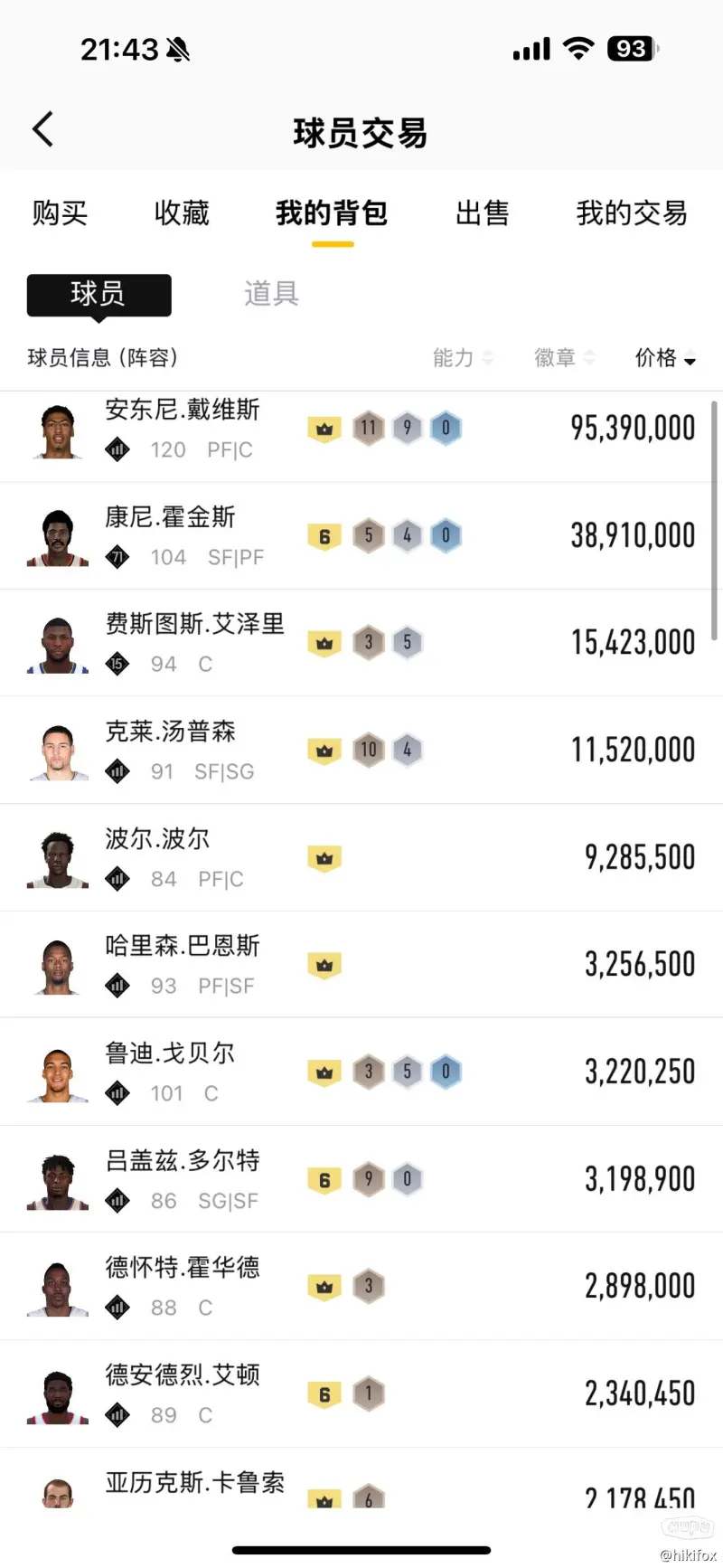Sort the list by 徽章
Screen dimensions: 723x1568
tap(564, 358)
